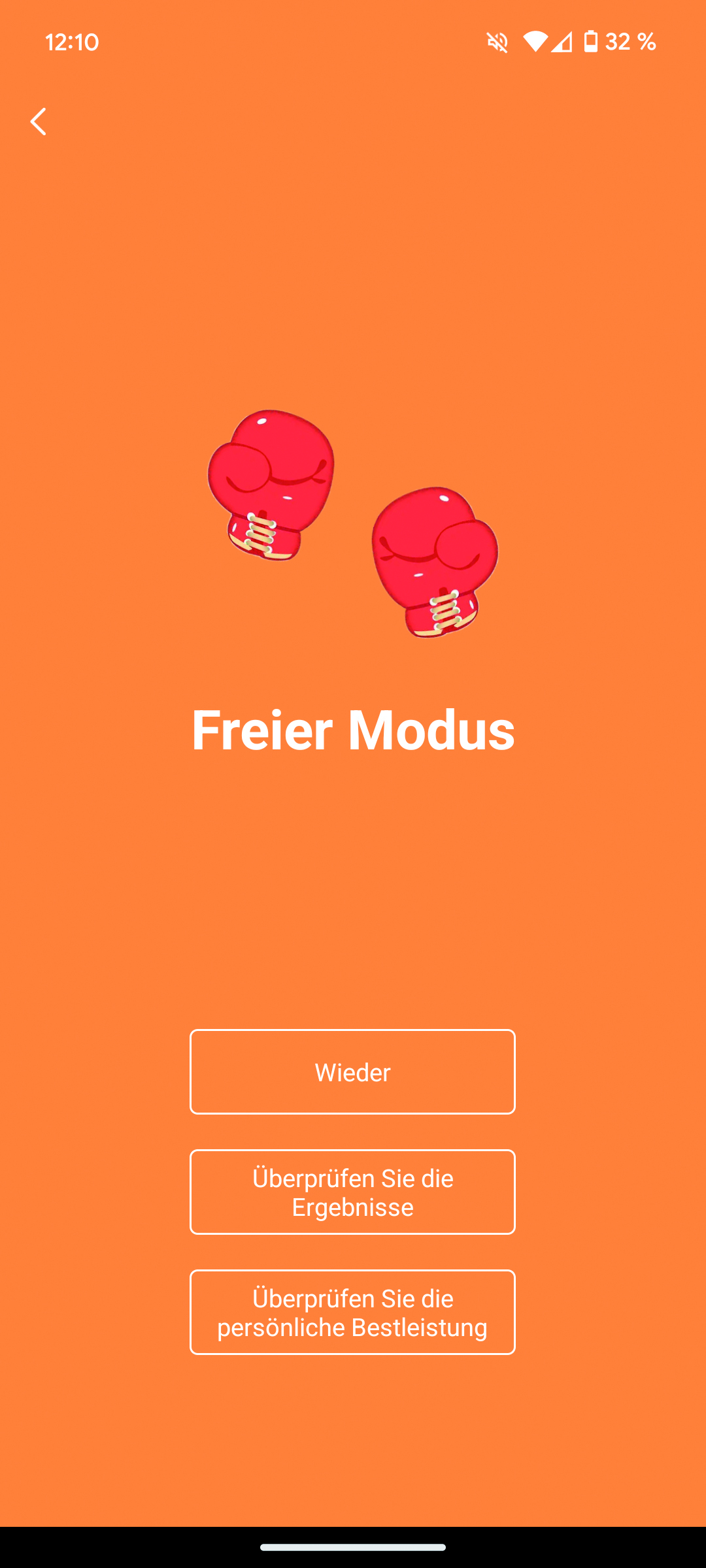Open Überprüfen Sie die Ergebnisse
Screen dimensions: 706x1568
352,1192
